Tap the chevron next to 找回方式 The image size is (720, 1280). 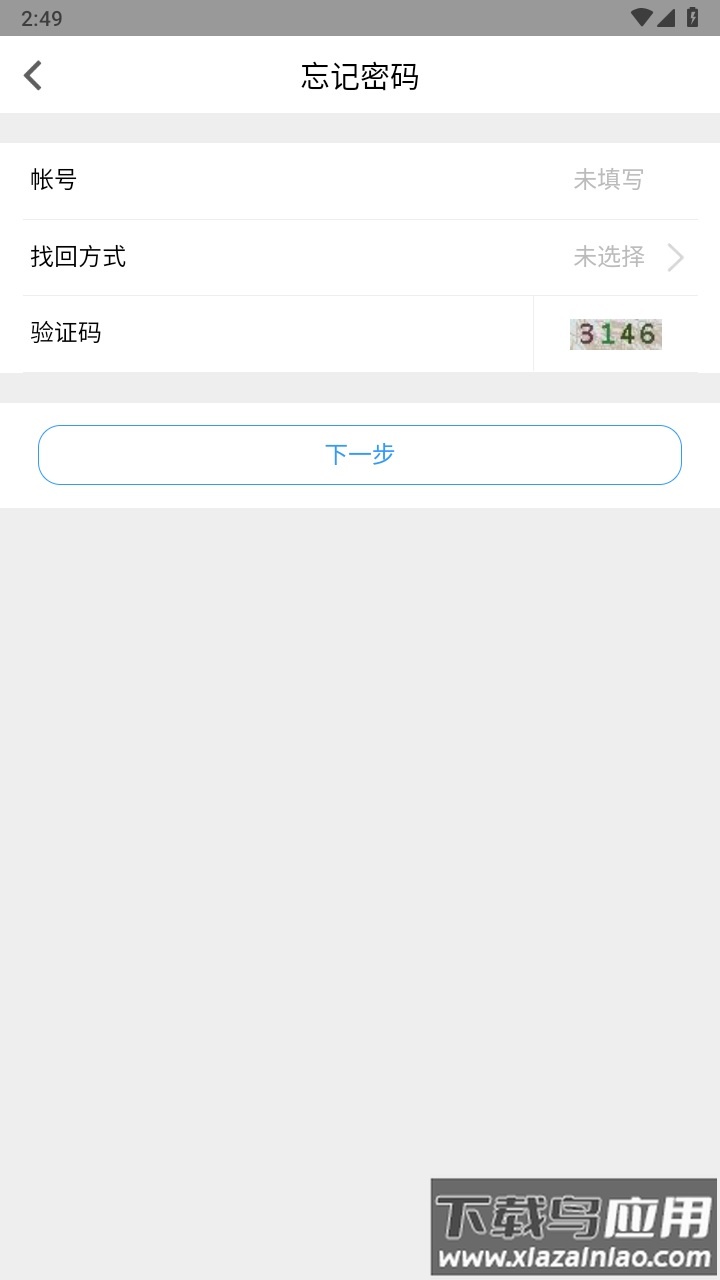coord(676,257)
